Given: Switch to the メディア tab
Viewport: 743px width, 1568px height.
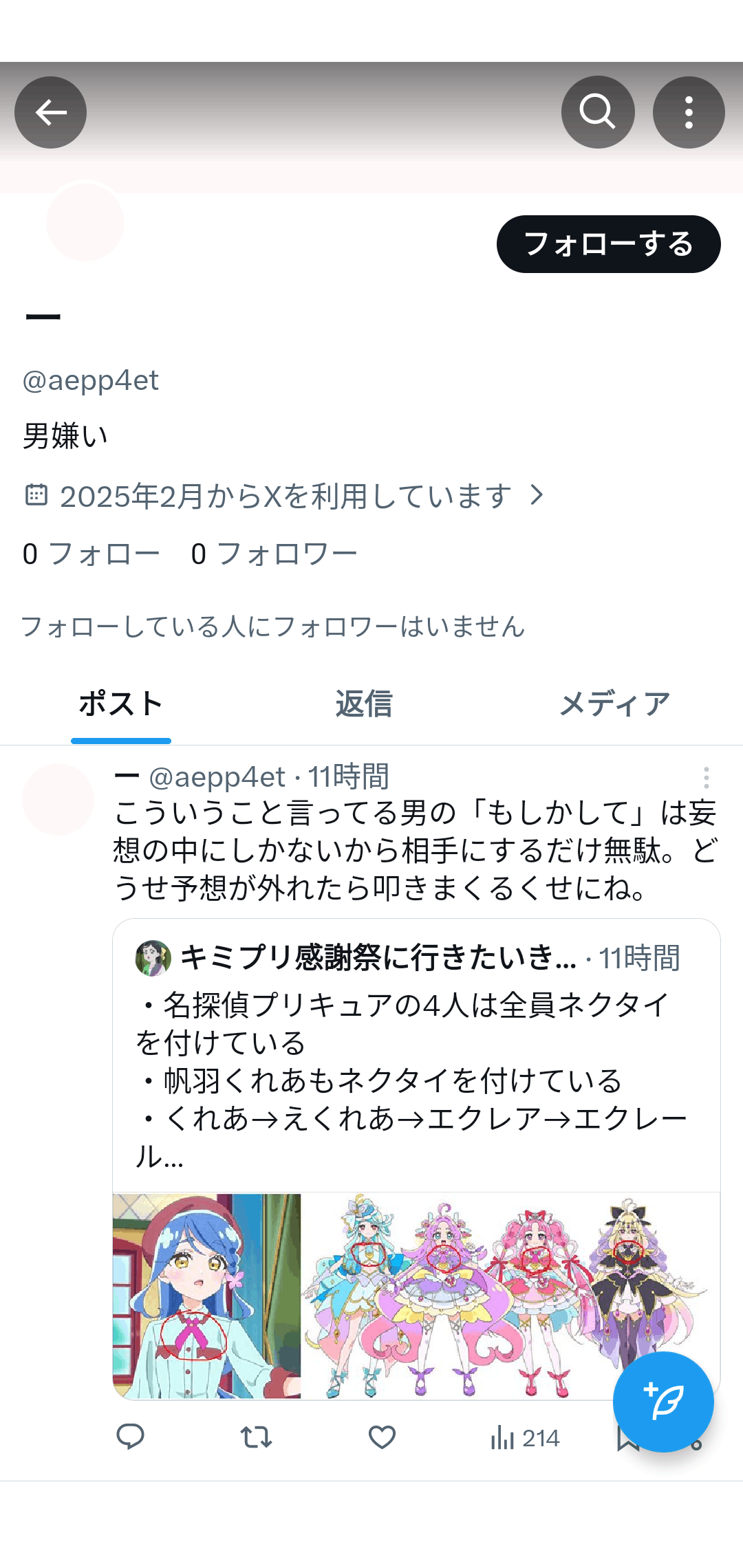Looking at the screenshot, I should 614,704.
